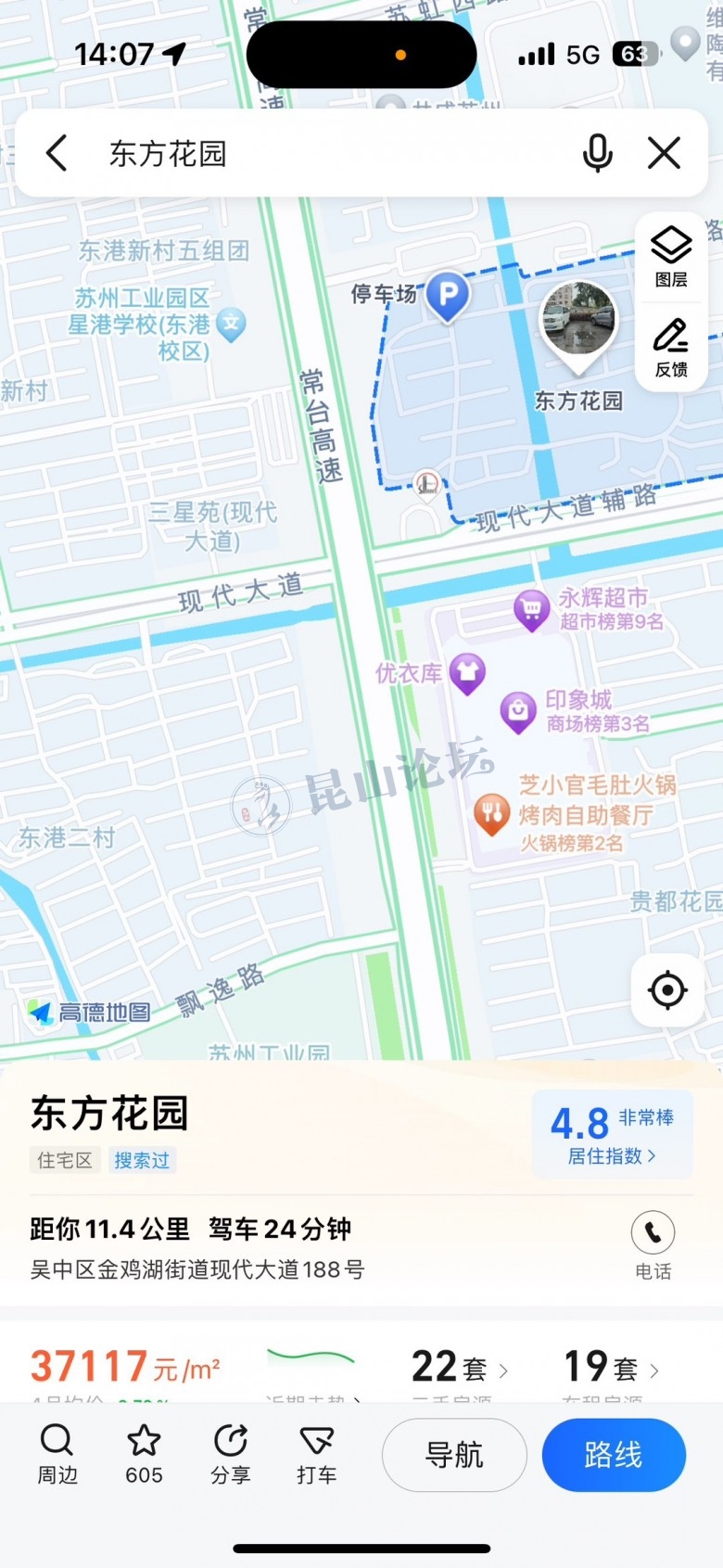Start 导航 navigation
723x1568 pixels.
[x=454, y=1454]
